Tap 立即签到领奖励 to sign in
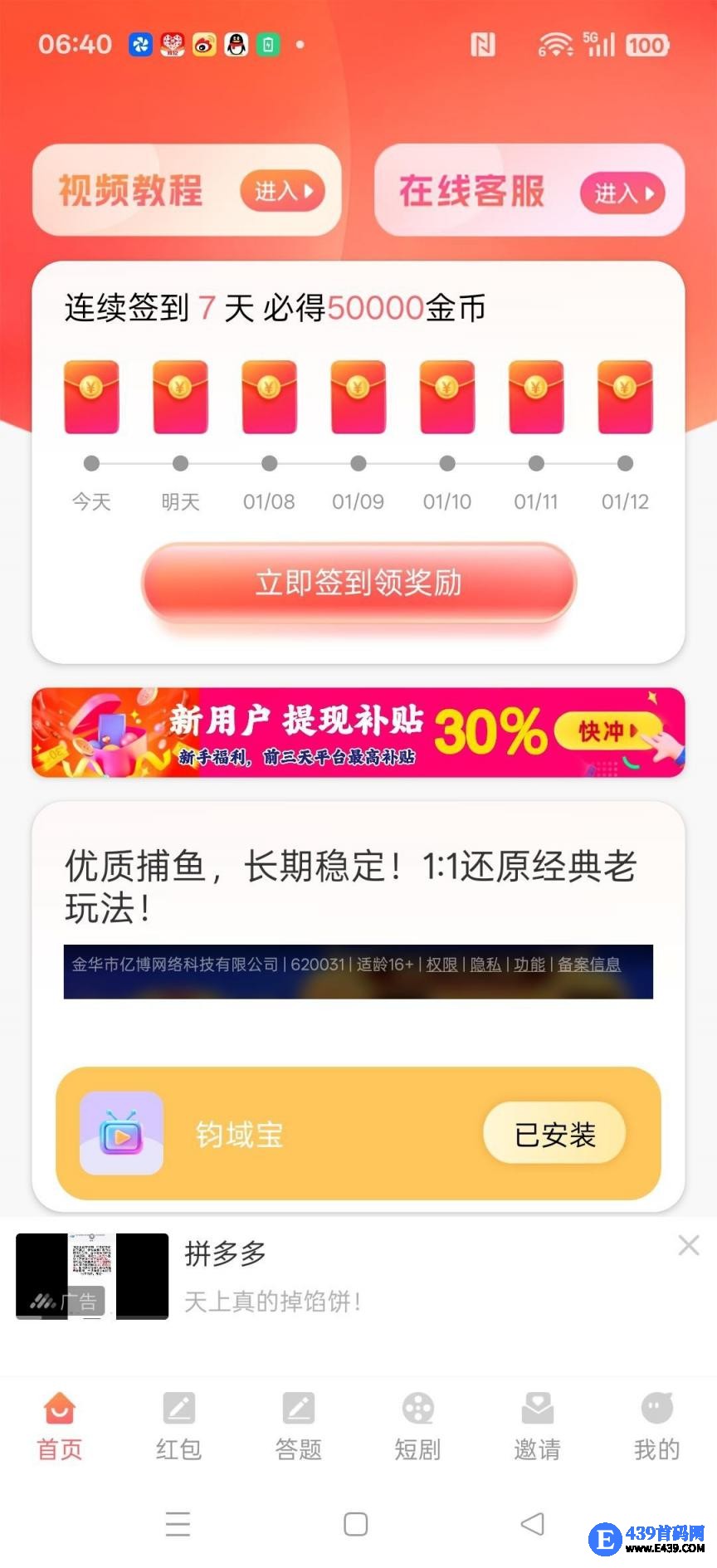The height and width of the screenshot is (1568, 717). [x=358, y=583]
